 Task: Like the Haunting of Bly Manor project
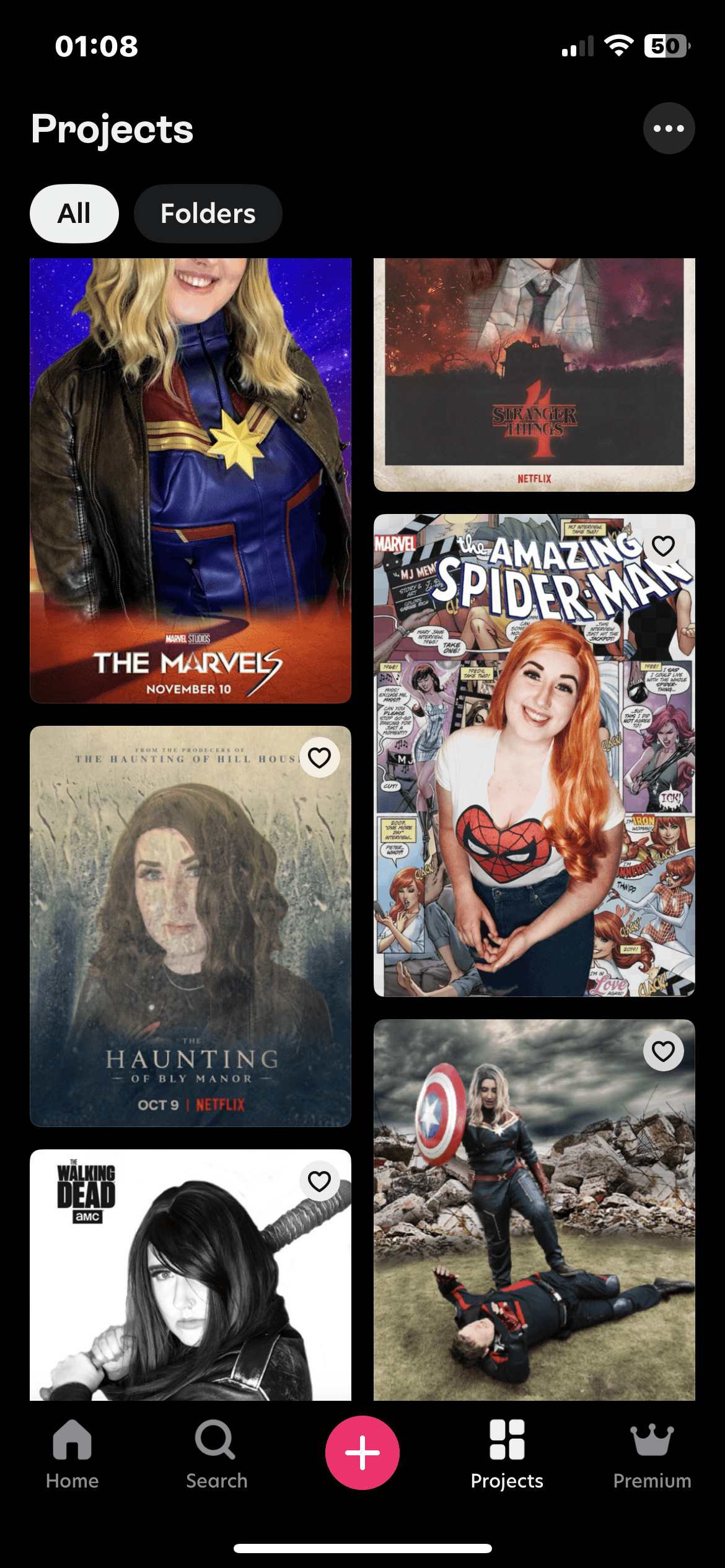(x=319, y=757)
